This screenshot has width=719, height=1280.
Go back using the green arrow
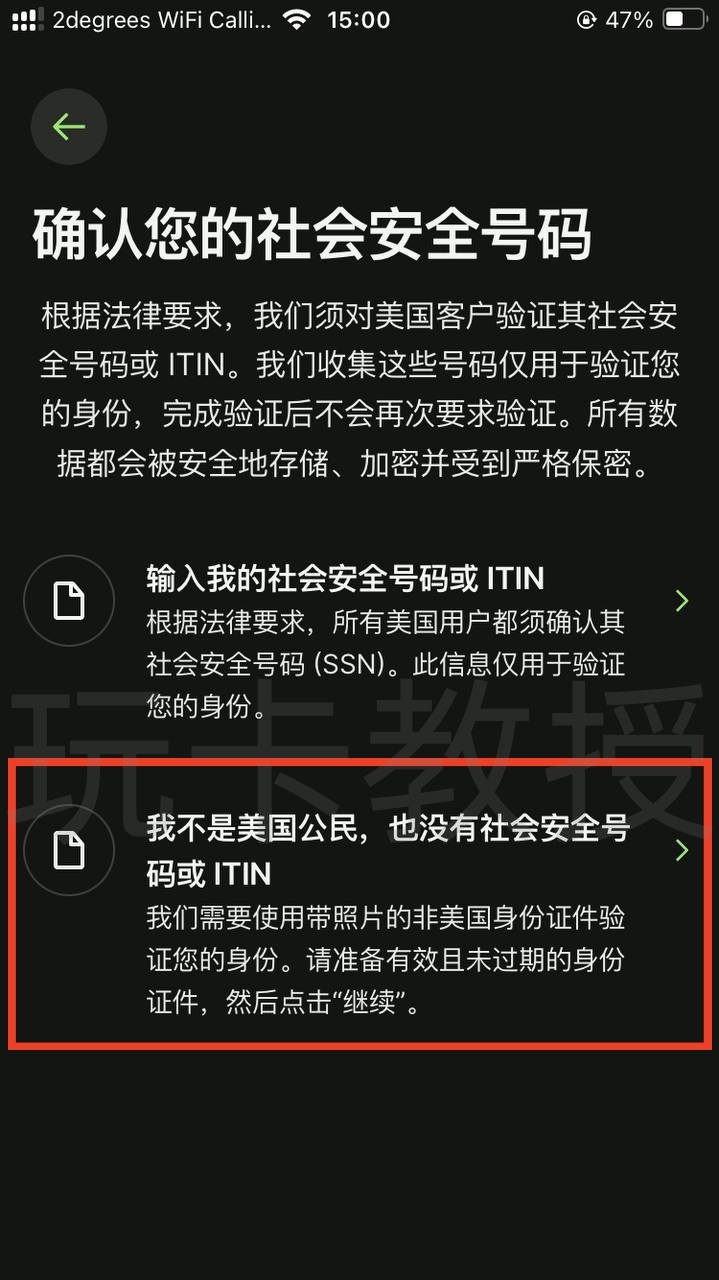coord(69,127)
